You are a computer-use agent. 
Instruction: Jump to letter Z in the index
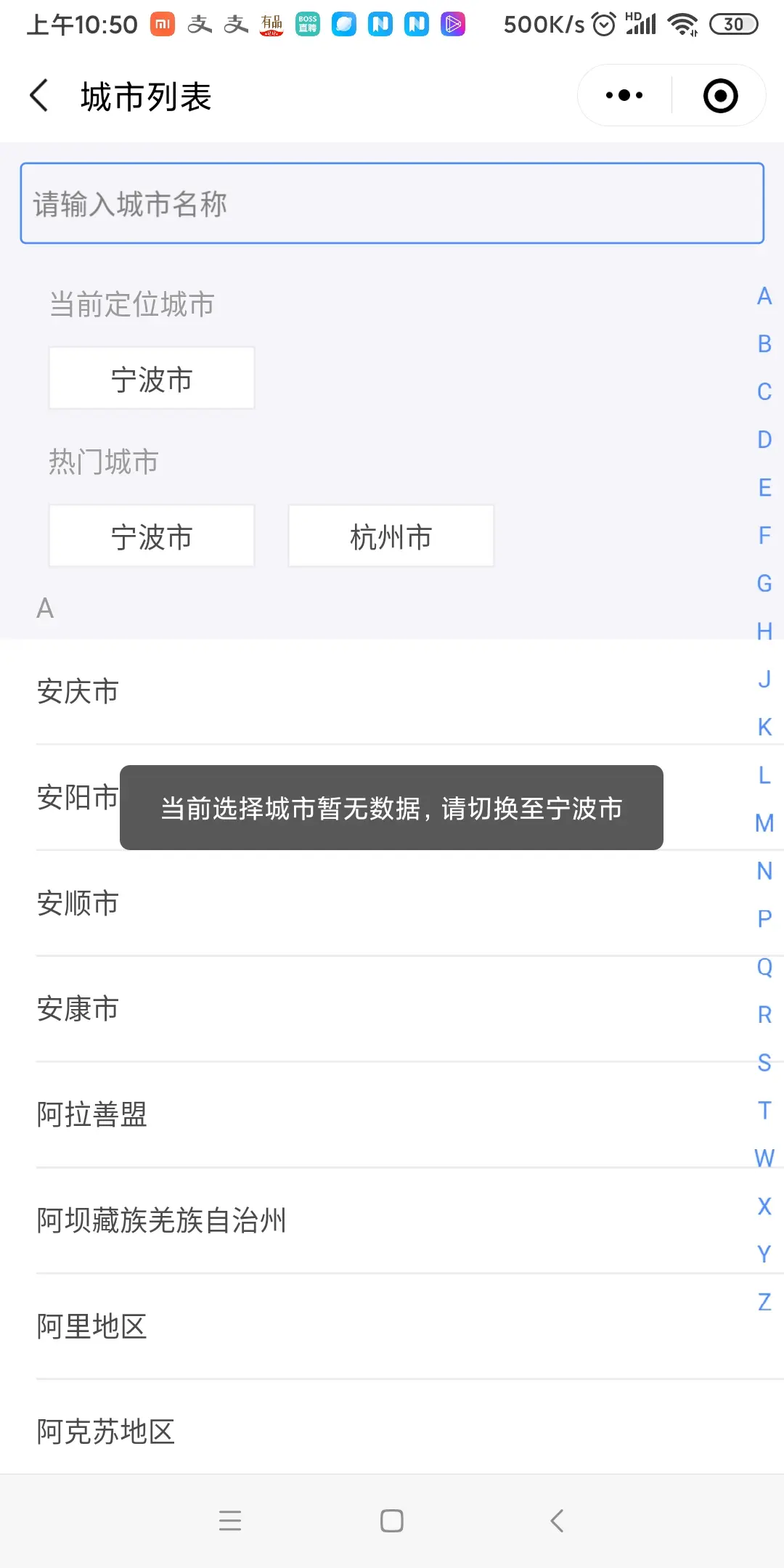point(764,1302)
